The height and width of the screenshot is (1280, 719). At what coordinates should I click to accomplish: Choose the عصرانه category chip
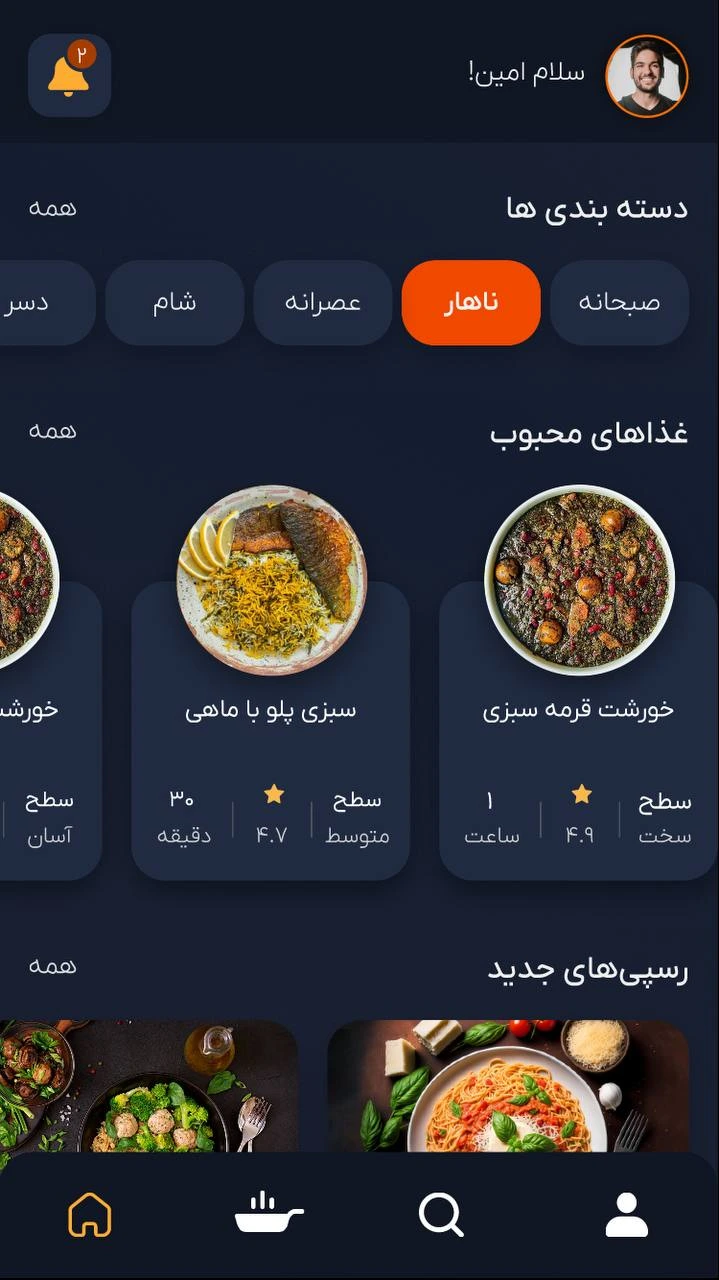[x=322, y=303]
